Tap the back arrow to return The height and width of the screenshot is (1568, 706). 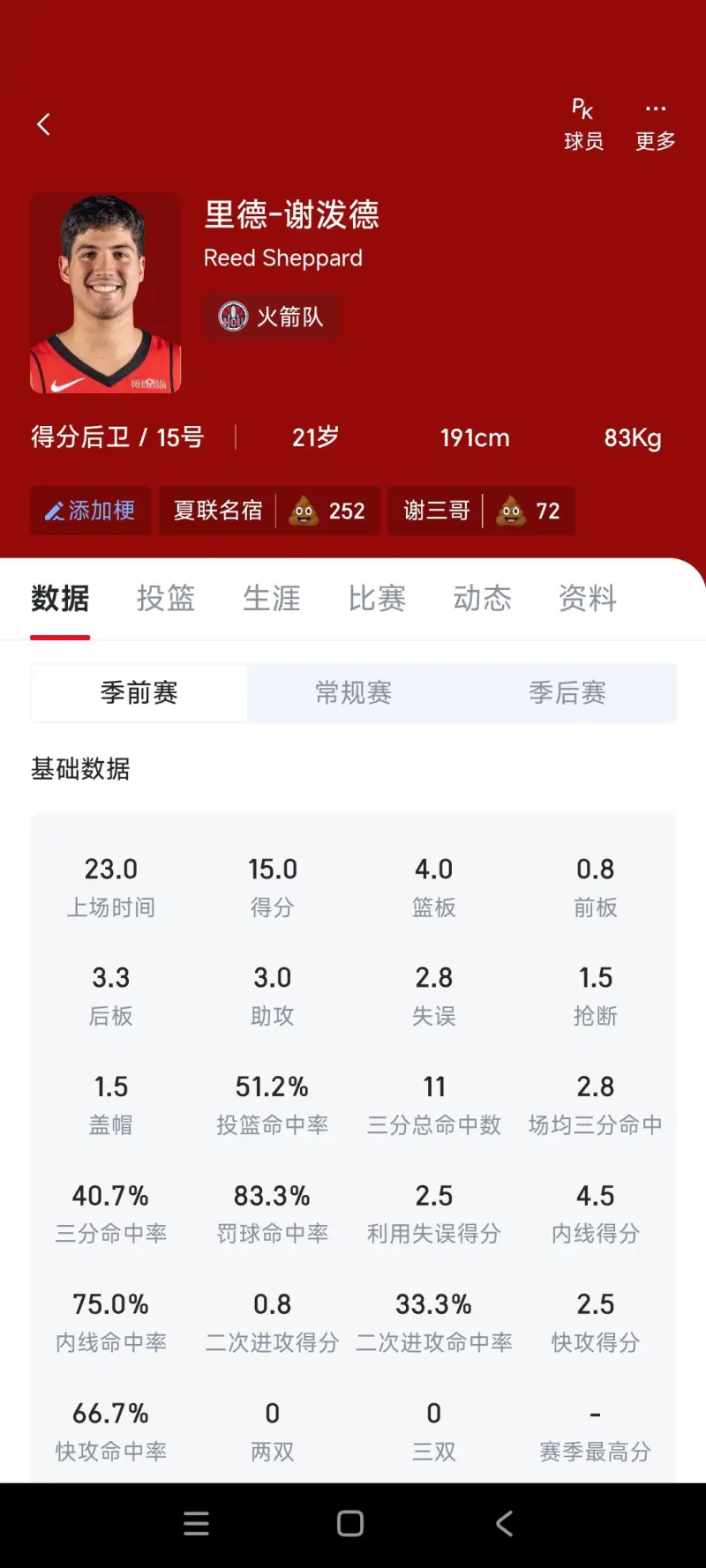(x=43, y=123)
